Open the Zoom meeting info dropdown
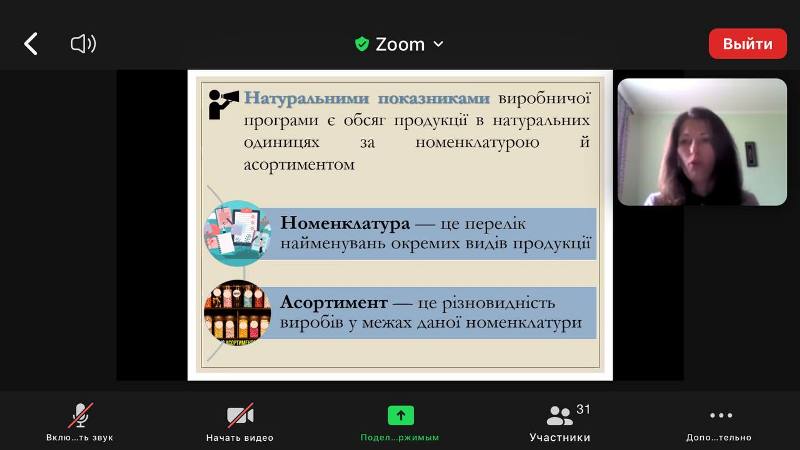The image size is (800, 450). 399,44
